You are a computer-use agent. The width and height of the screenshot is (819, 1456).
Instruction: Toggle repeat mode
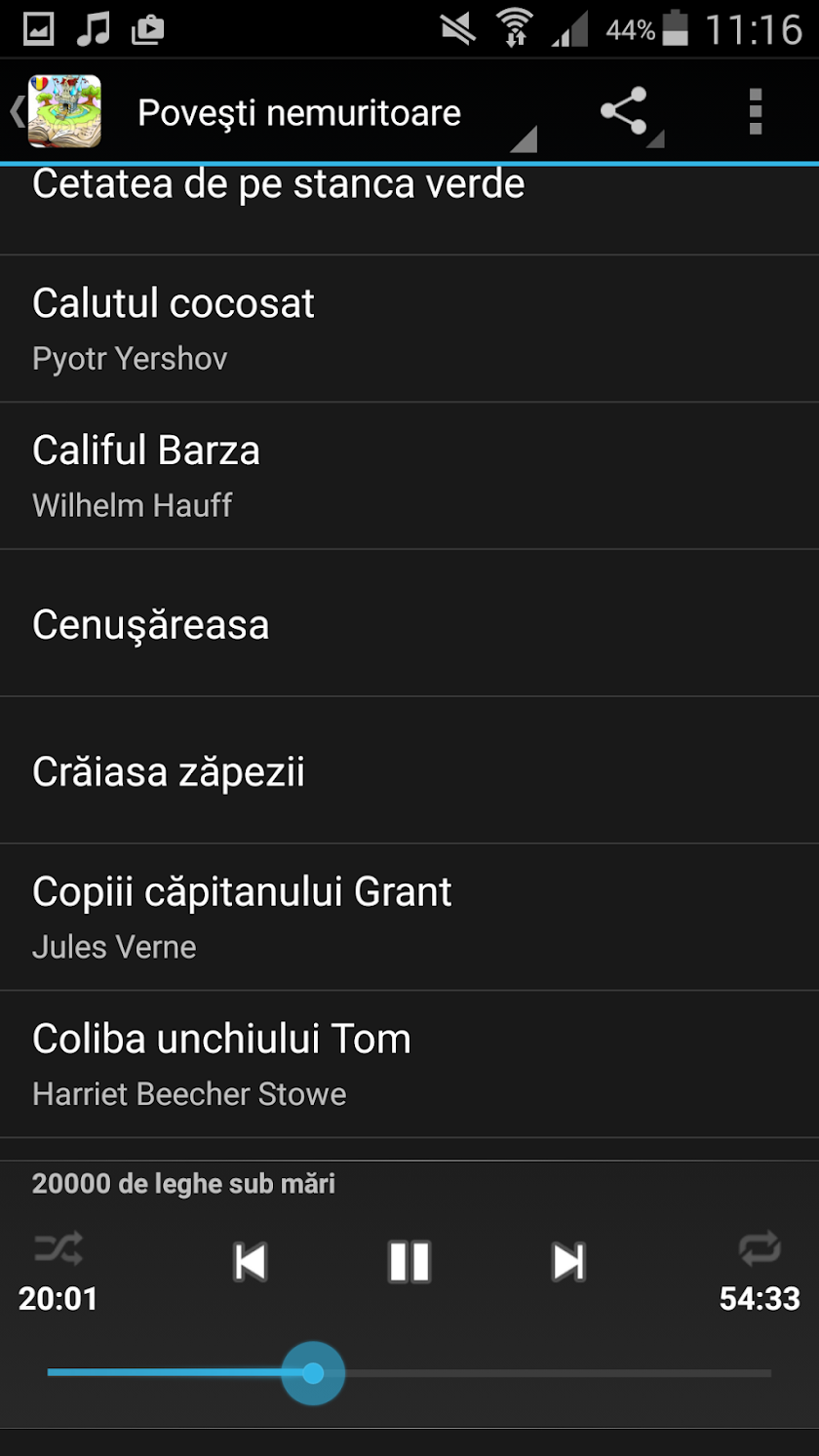click(760, 1247)
